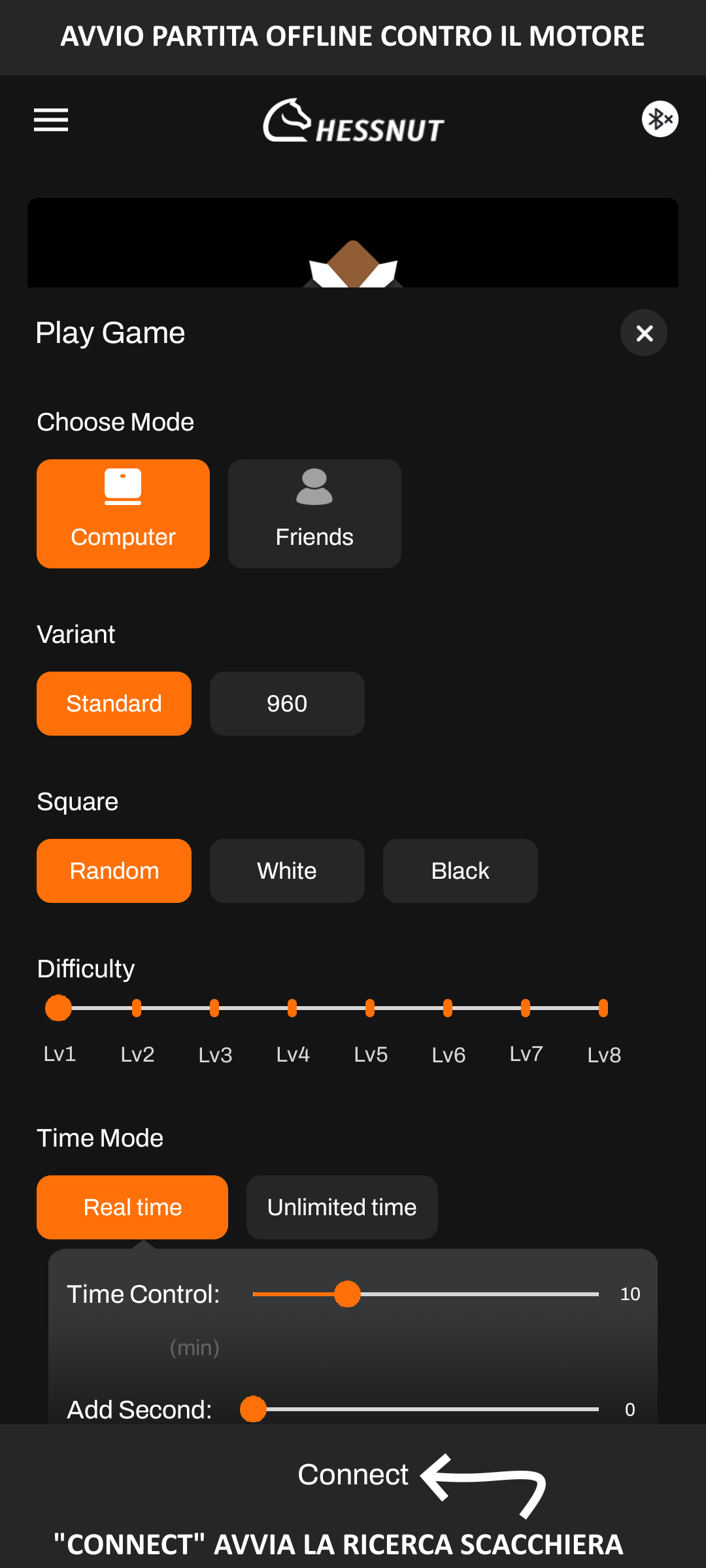Set difficulty to Lv8

tap(603, 1008)
